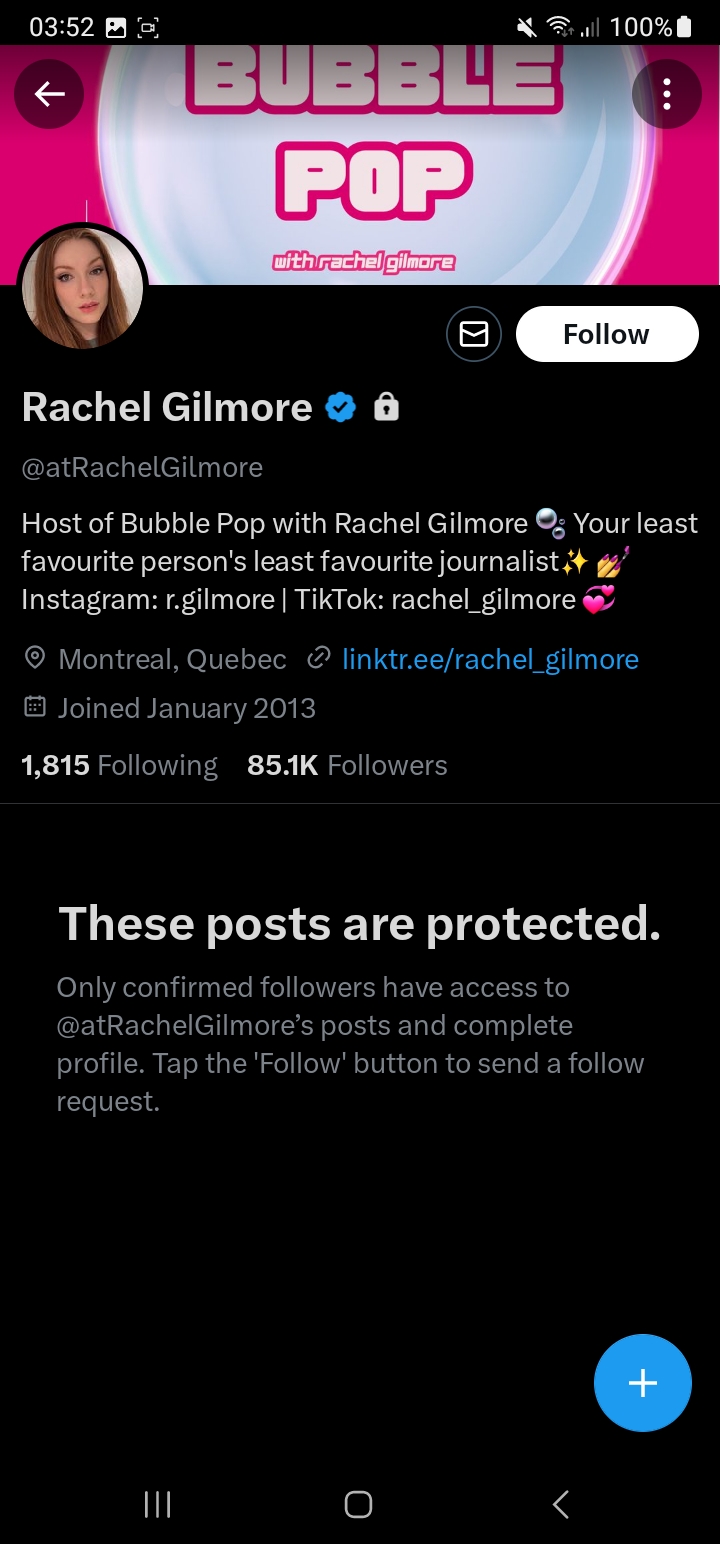
Task: Go back using the top-left arrow
Action: 49,94
